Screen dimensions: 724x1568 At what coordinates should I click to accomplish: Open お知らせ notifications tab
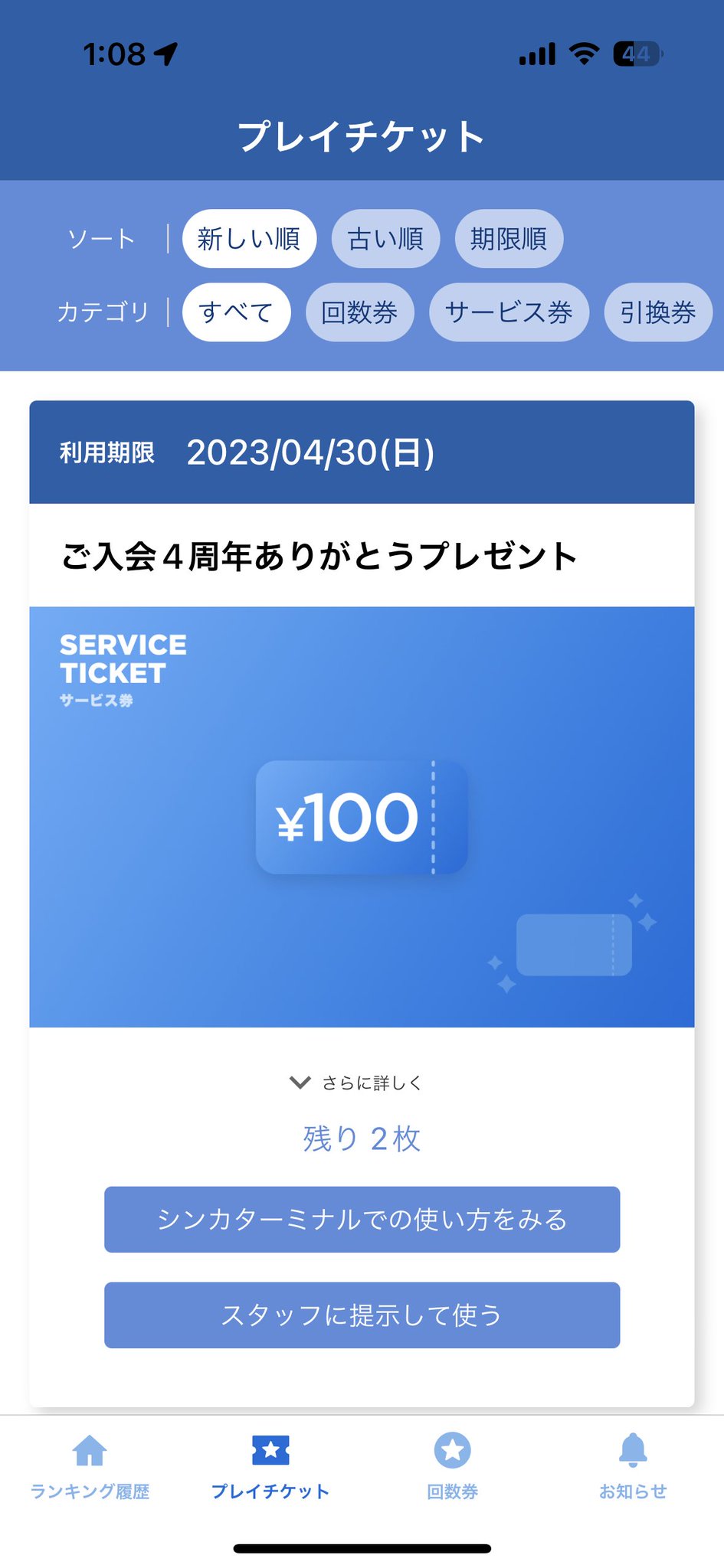(x=633, y=1467)
